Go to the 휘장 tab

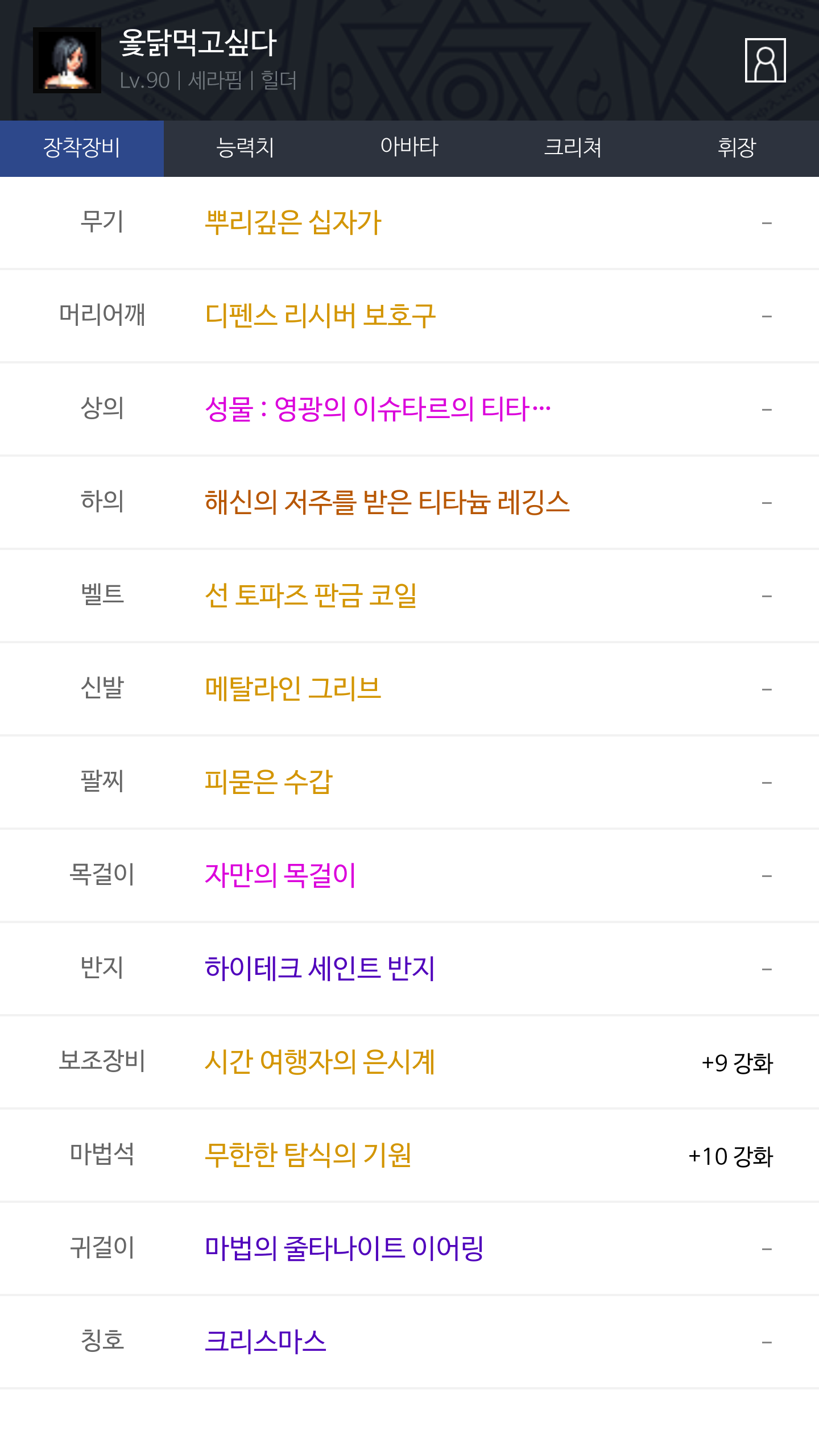pyautogui.click(x=737, y=148)
